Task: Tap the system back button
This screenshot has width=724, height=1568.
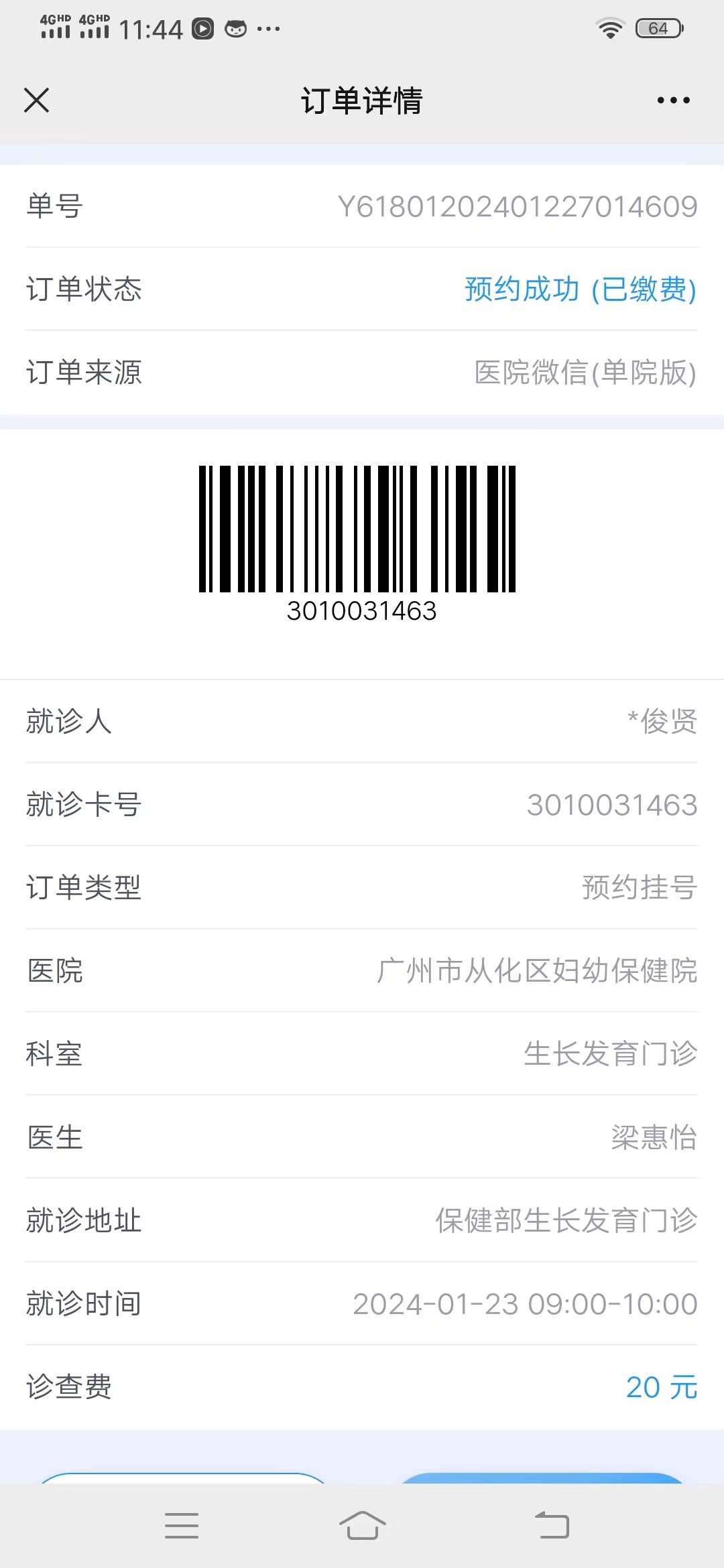Action: [552, 1525]
